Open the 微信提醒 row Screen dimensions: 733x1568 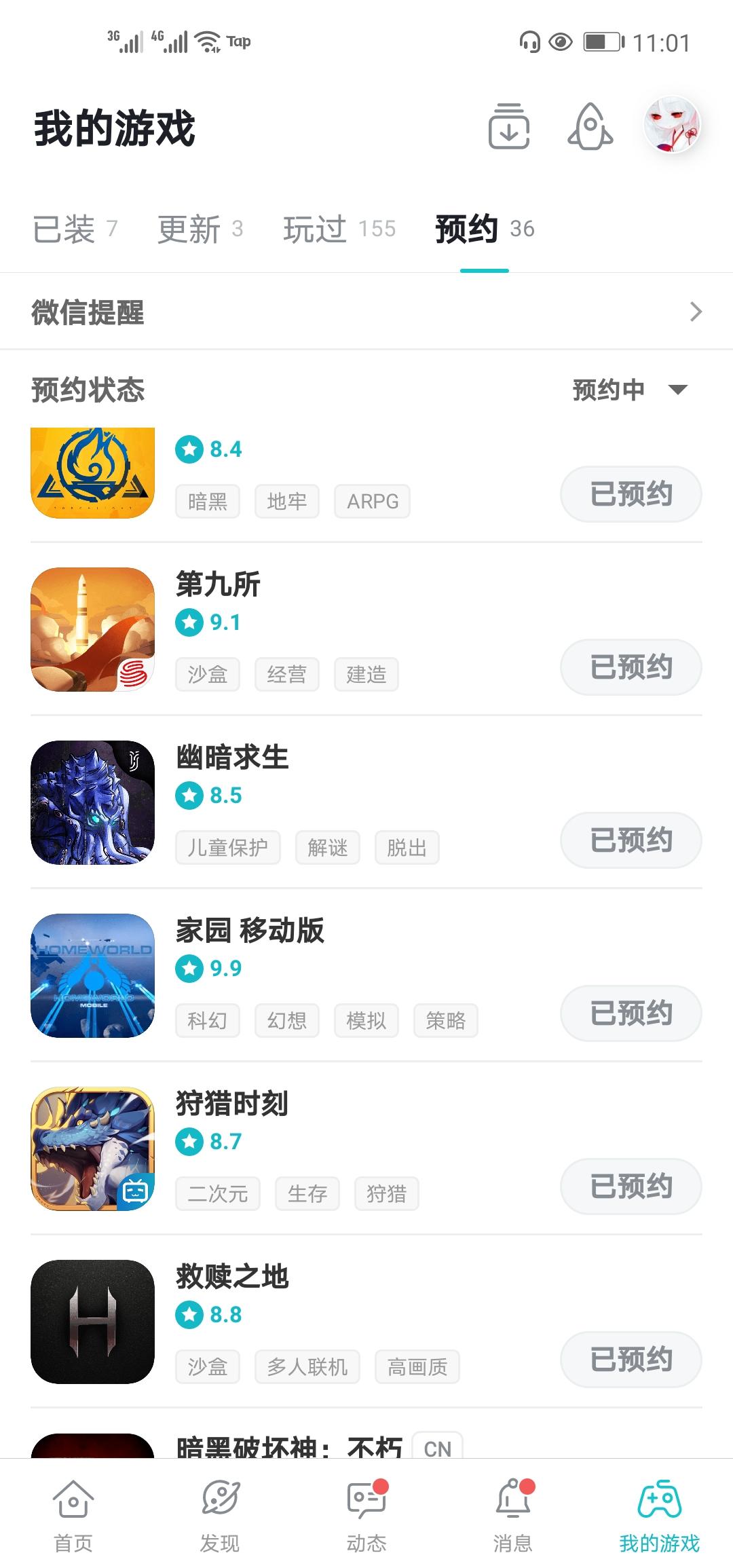[366, 312]
